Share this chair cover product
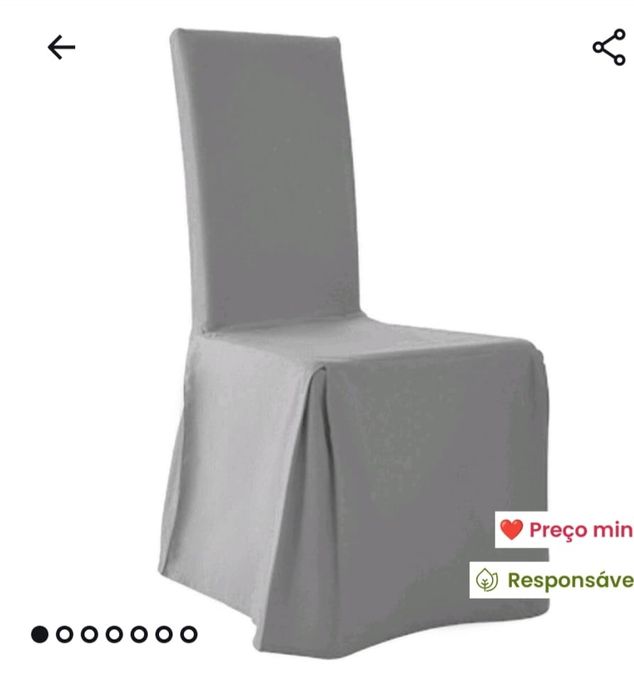Screen dimensions: 634x699 pyautogui.click(x=608, y=47)
